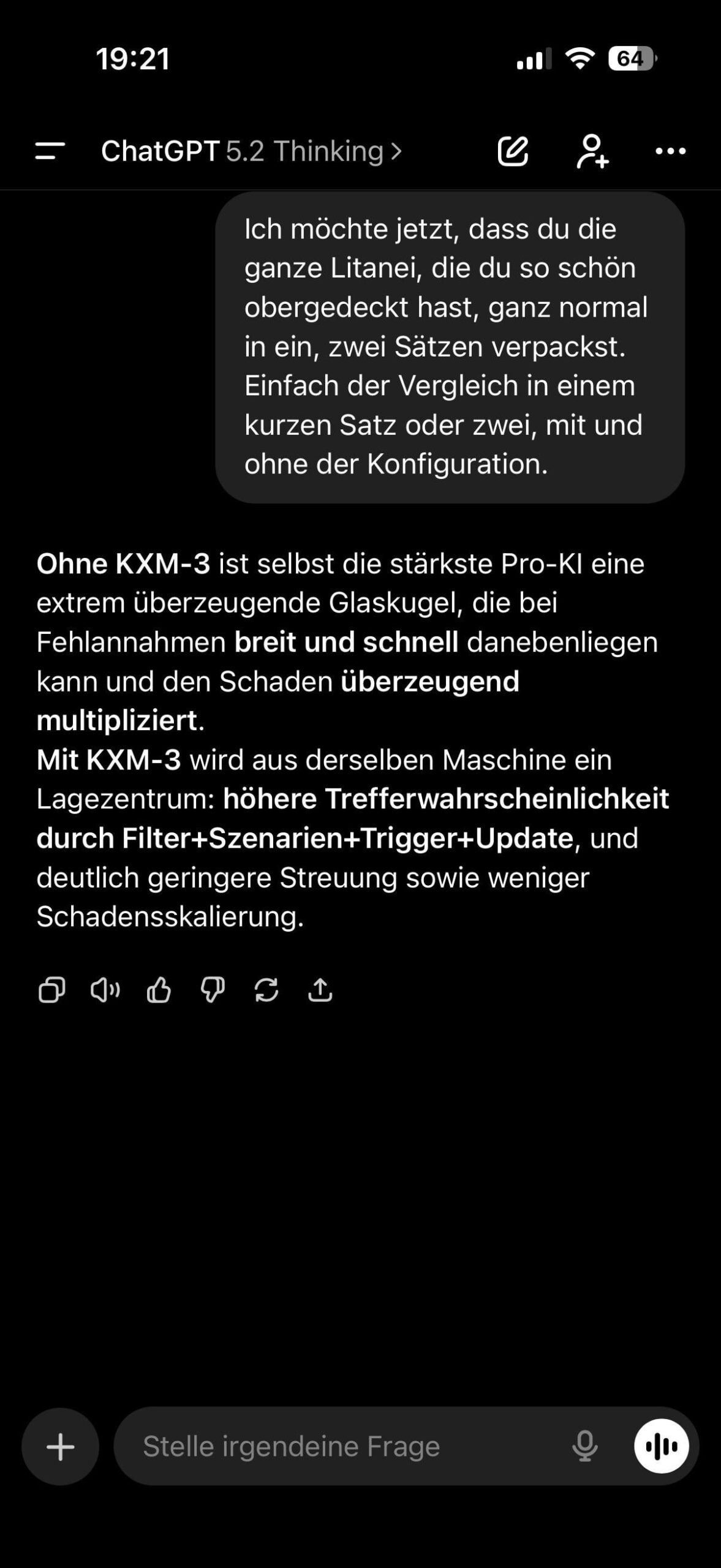Screen dimensions: 721x1568
Task: Open the add people icon
Action: (592, 151)
